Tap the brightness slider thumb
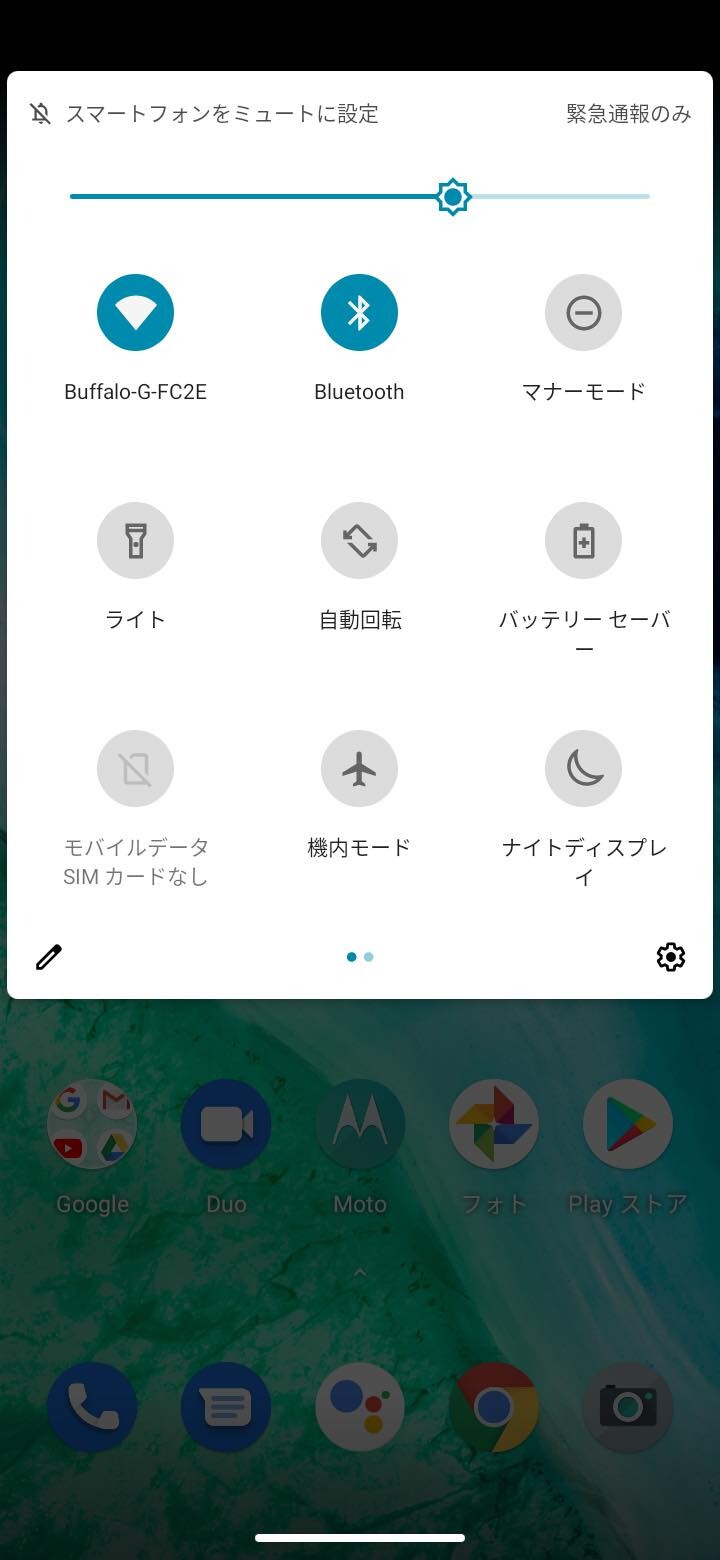 pos(453,197)
